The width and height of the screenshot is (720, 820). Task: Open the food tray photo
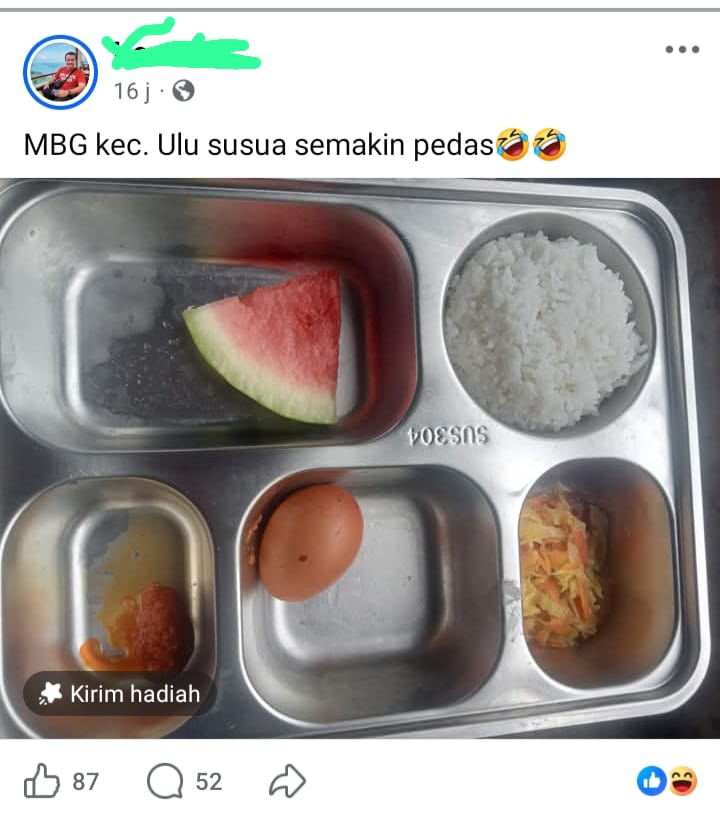tap(360, 459)
